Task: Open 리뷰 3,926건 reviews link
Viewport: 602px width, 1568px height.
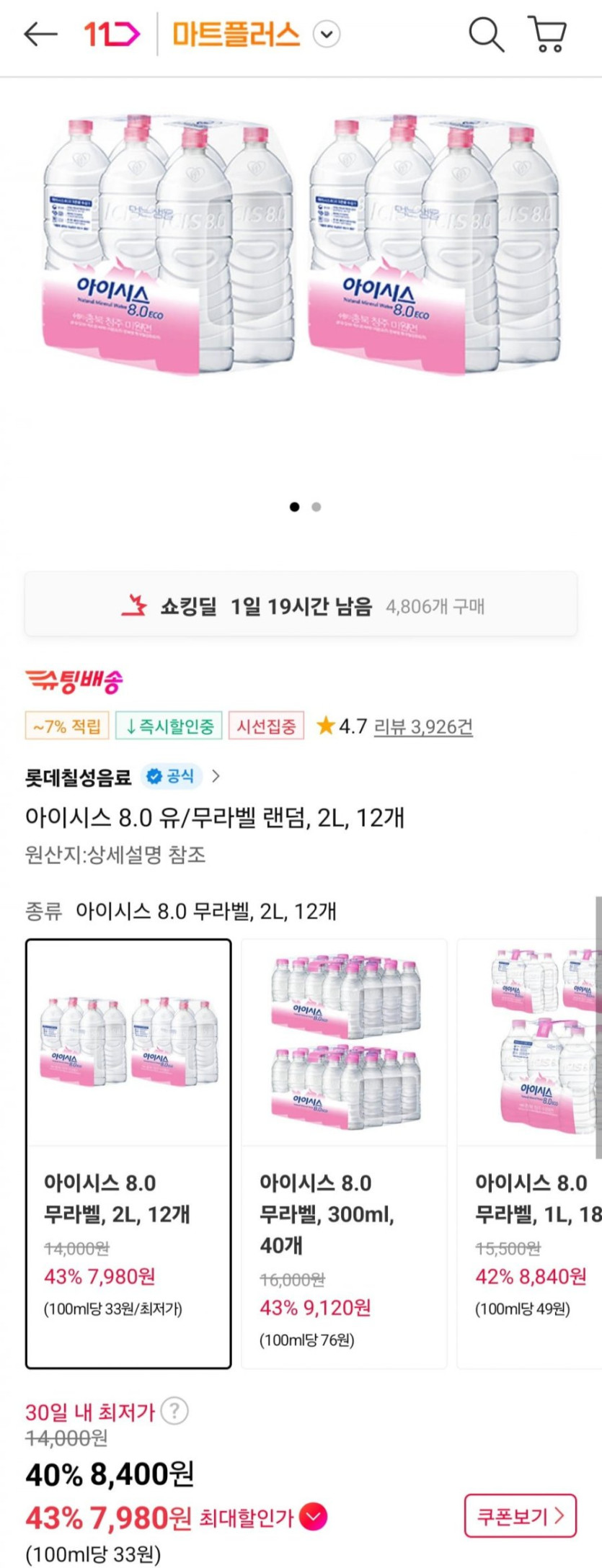Action: (x=423, y=726)
